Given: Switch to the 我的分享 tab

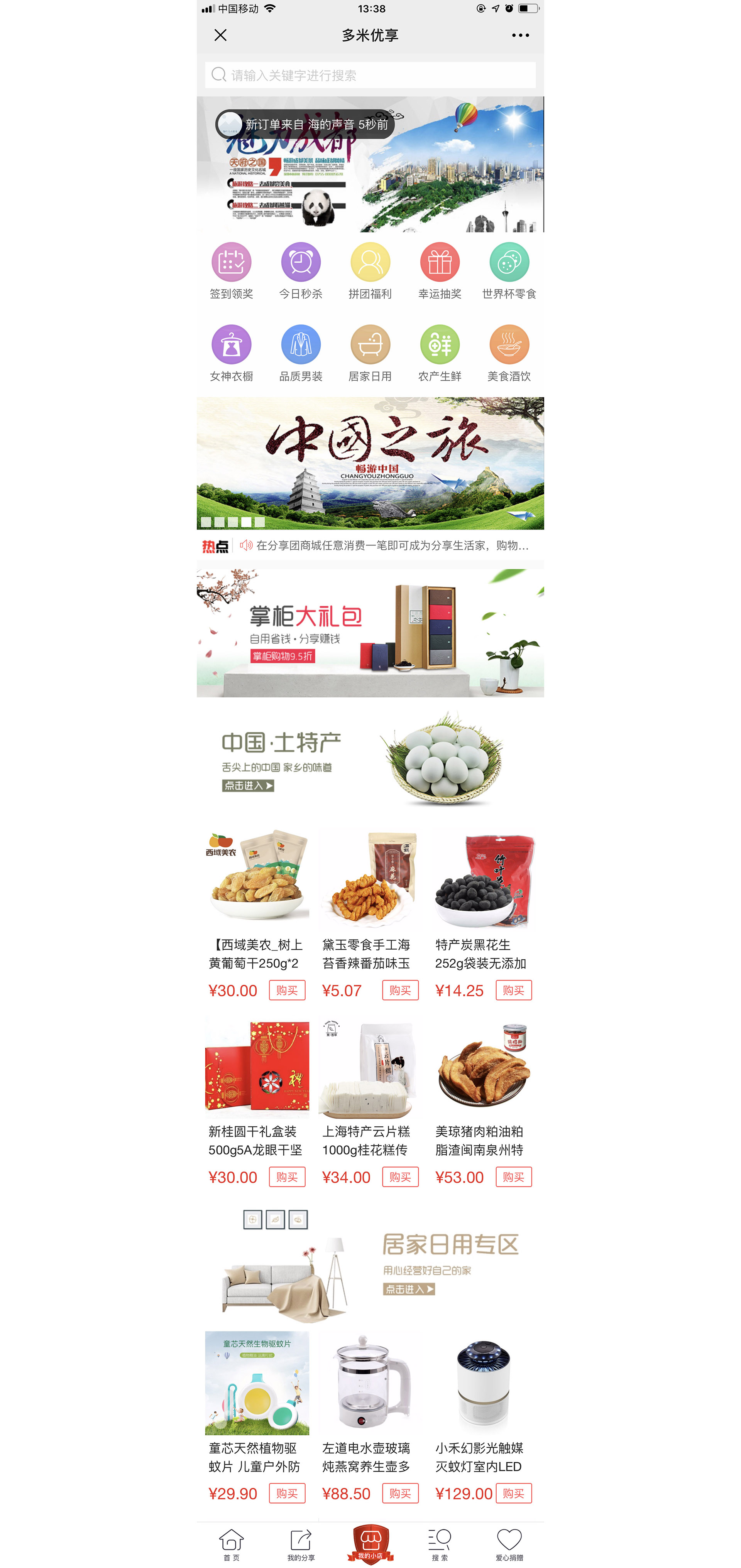Looking at the screenshot, I should click(301, 1544).
